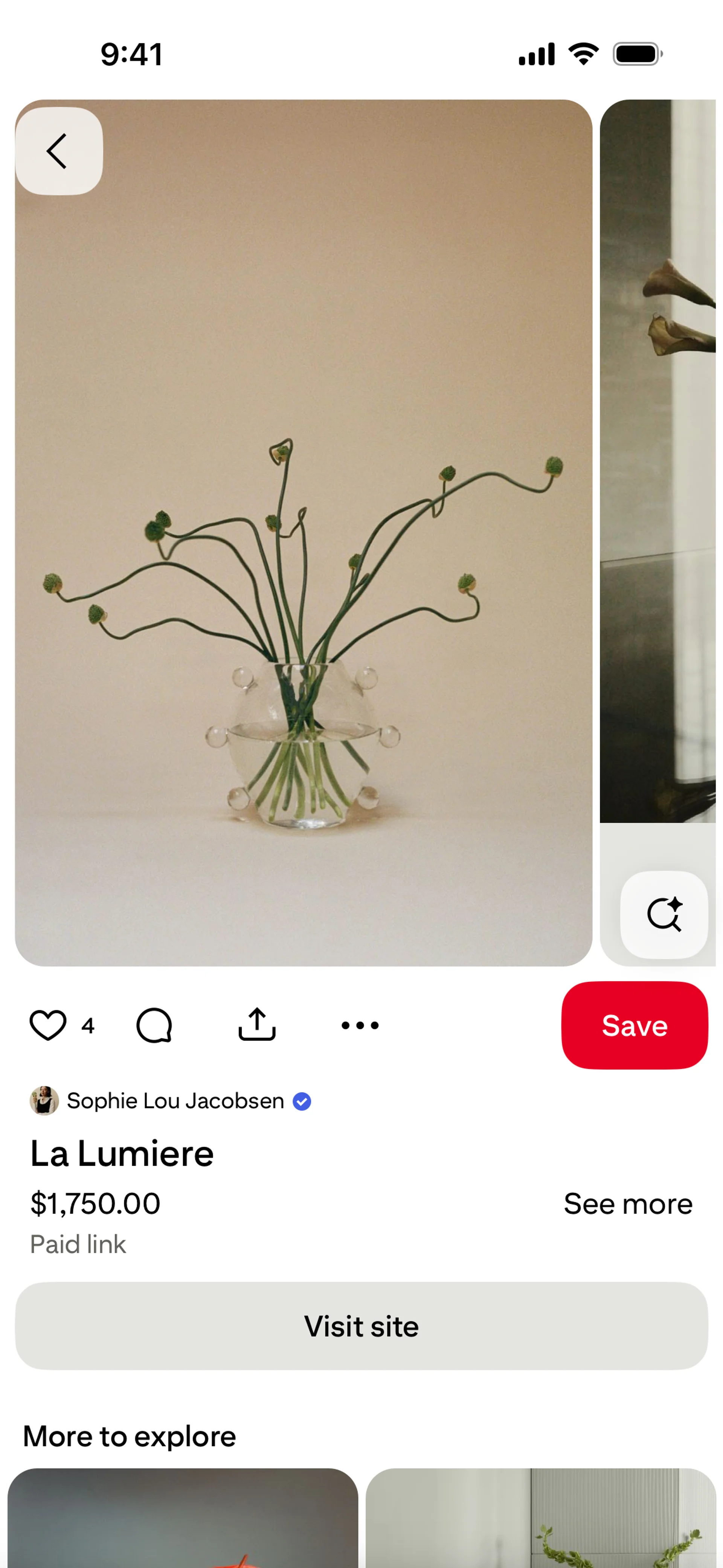The width and height of the screenshot is (723, 1568).
Task: Open the three-dot overflow menu
Action: (360, 1025)
